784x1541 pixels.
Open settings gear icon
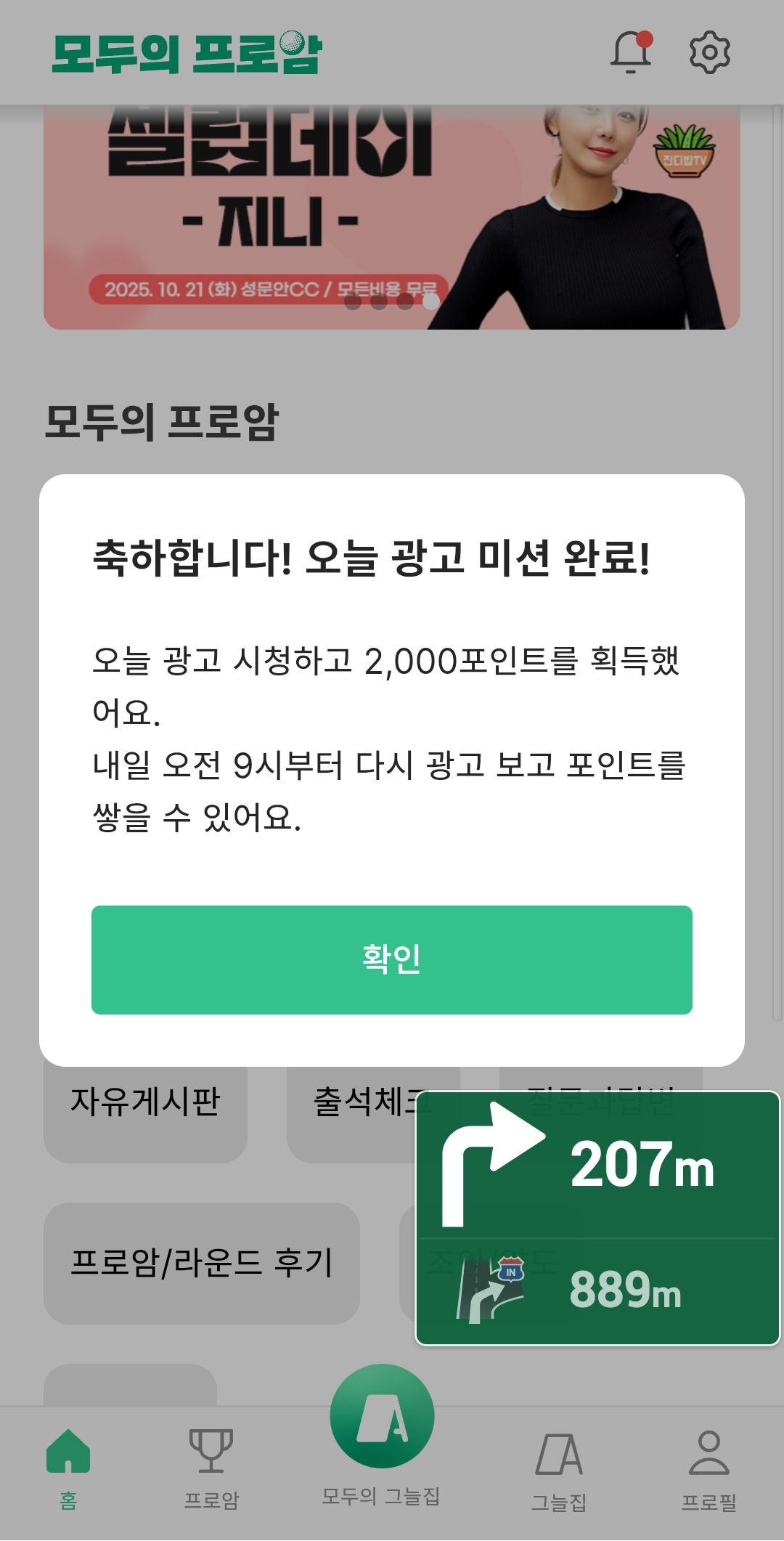click(709, 52)
